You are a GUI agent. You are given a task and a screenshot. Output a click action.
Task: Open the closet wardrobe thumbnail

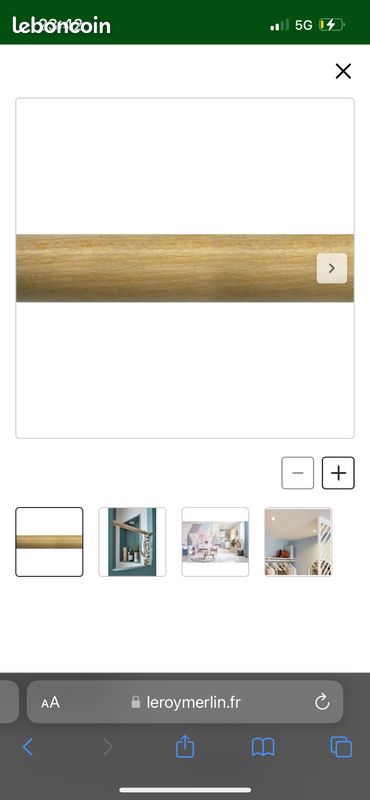[x=299, y=542]
